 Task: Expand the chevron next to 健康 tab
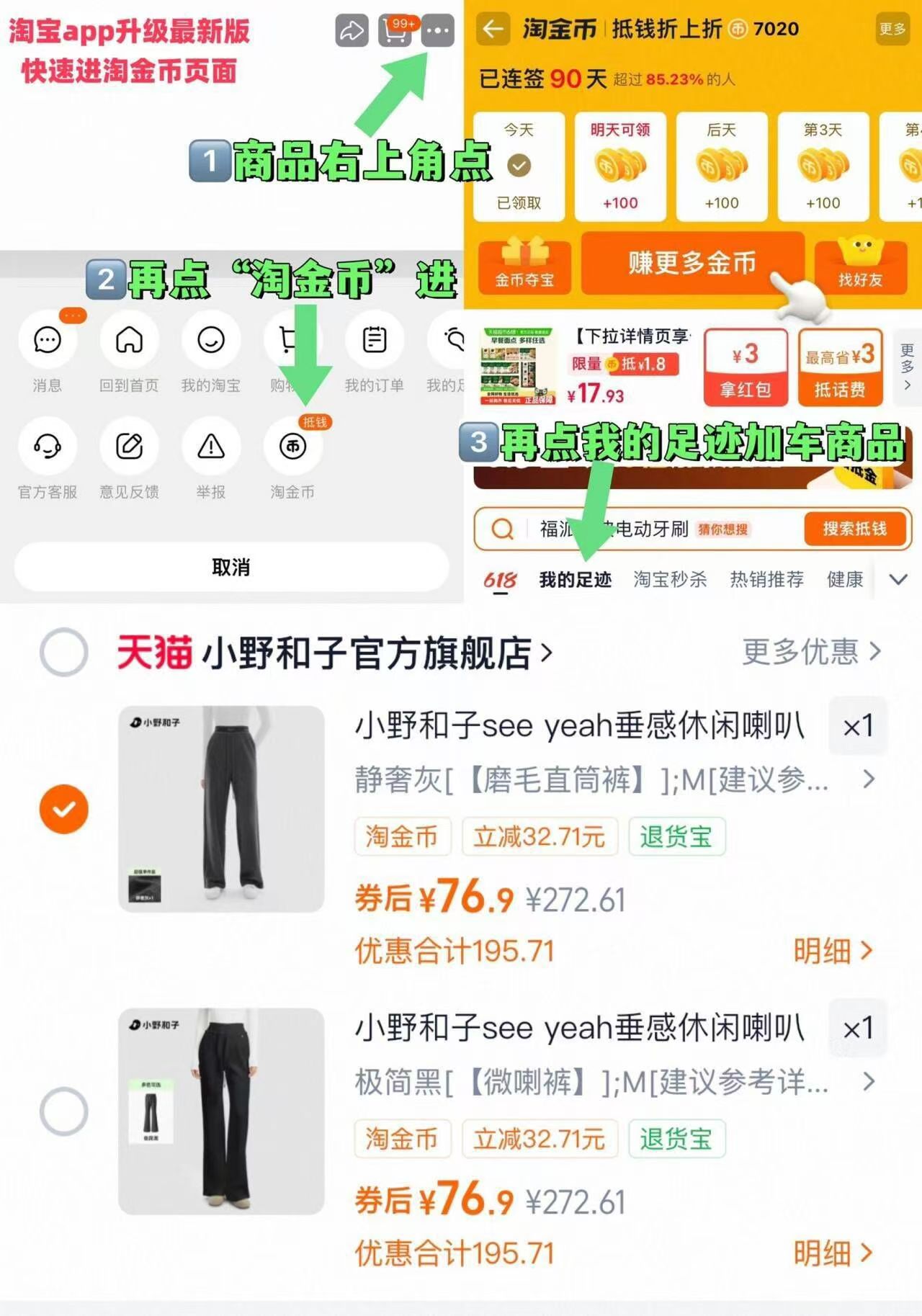[898, 579]
